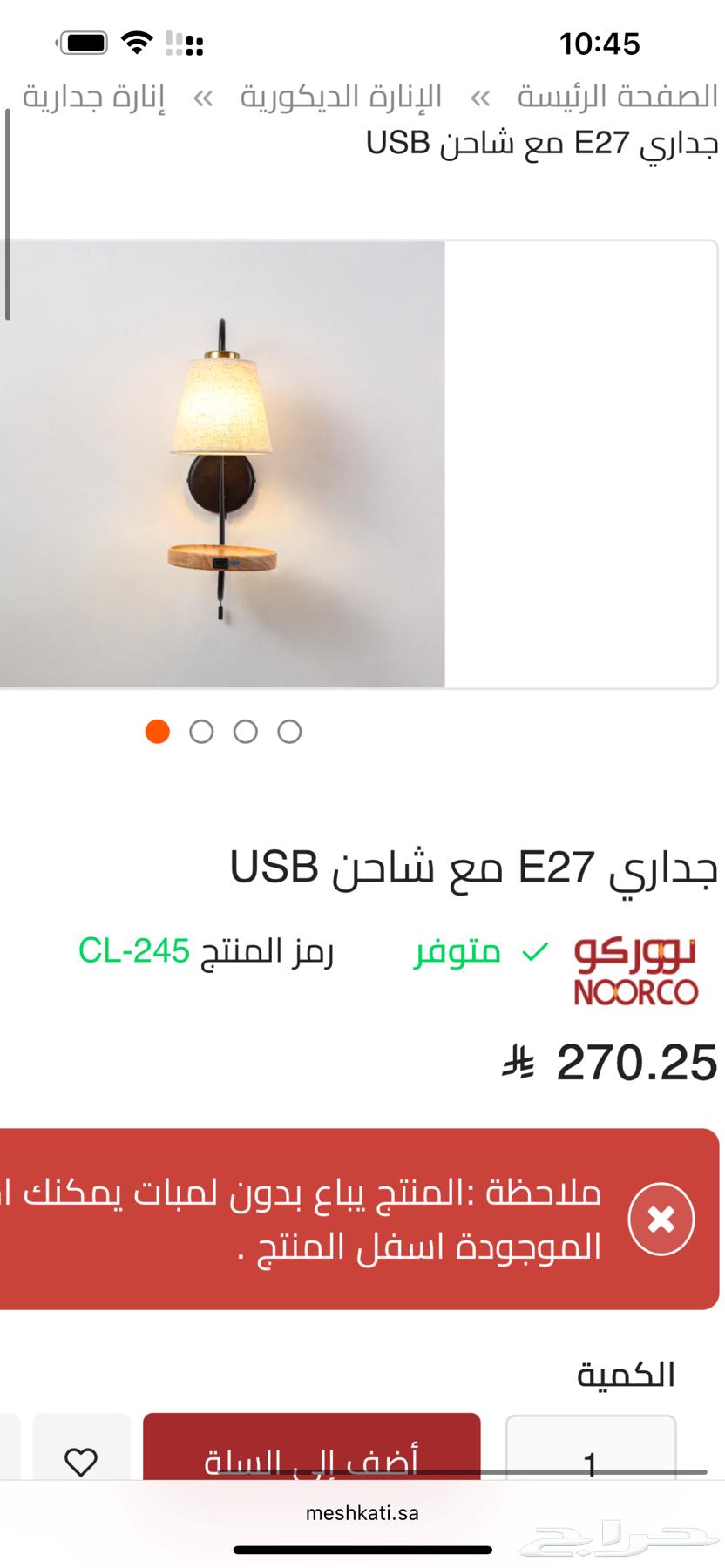The image size is (725, 1568).
Task: Select the third carousel dot
Action: pos(245,732)
